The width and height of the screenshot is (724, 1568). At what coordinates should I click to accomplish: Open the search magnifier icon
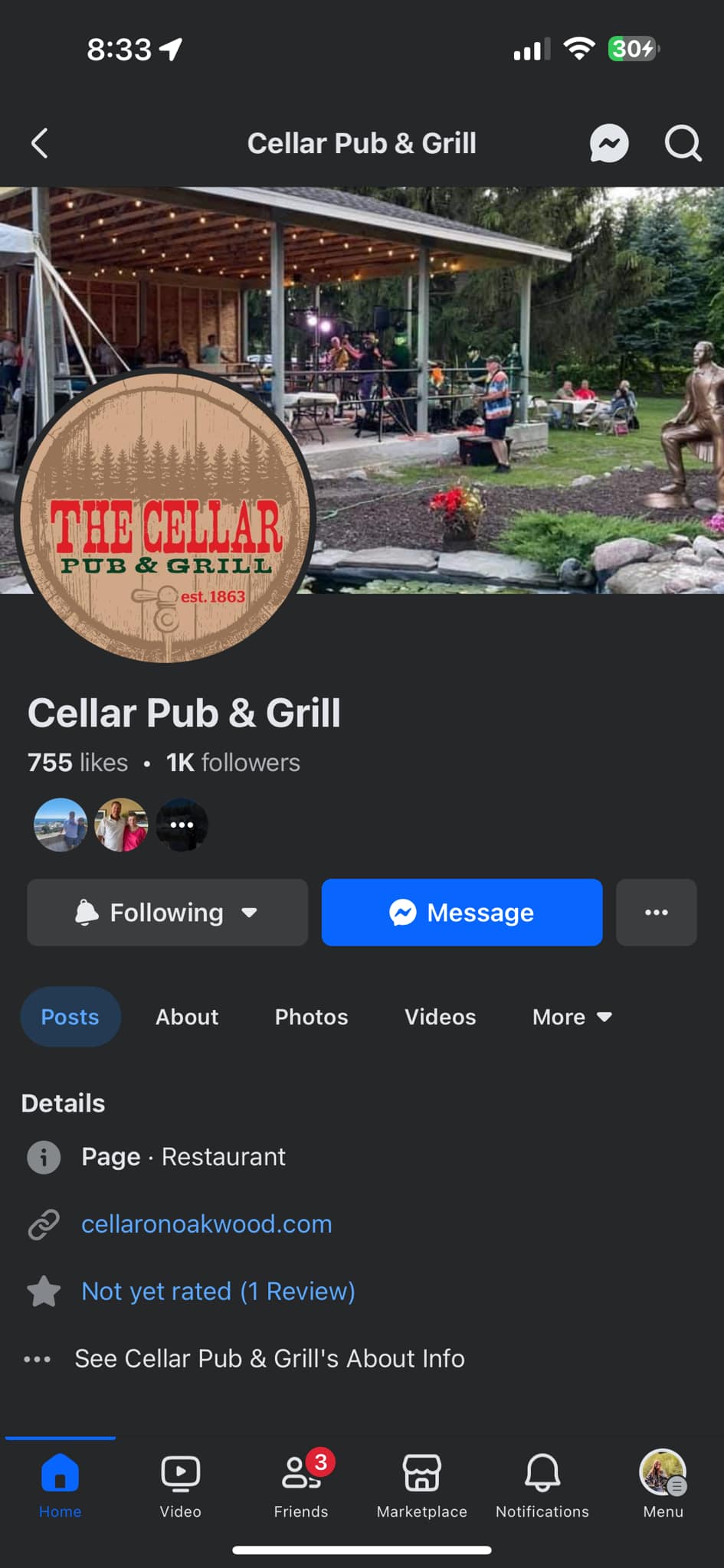tap(682, 143)
